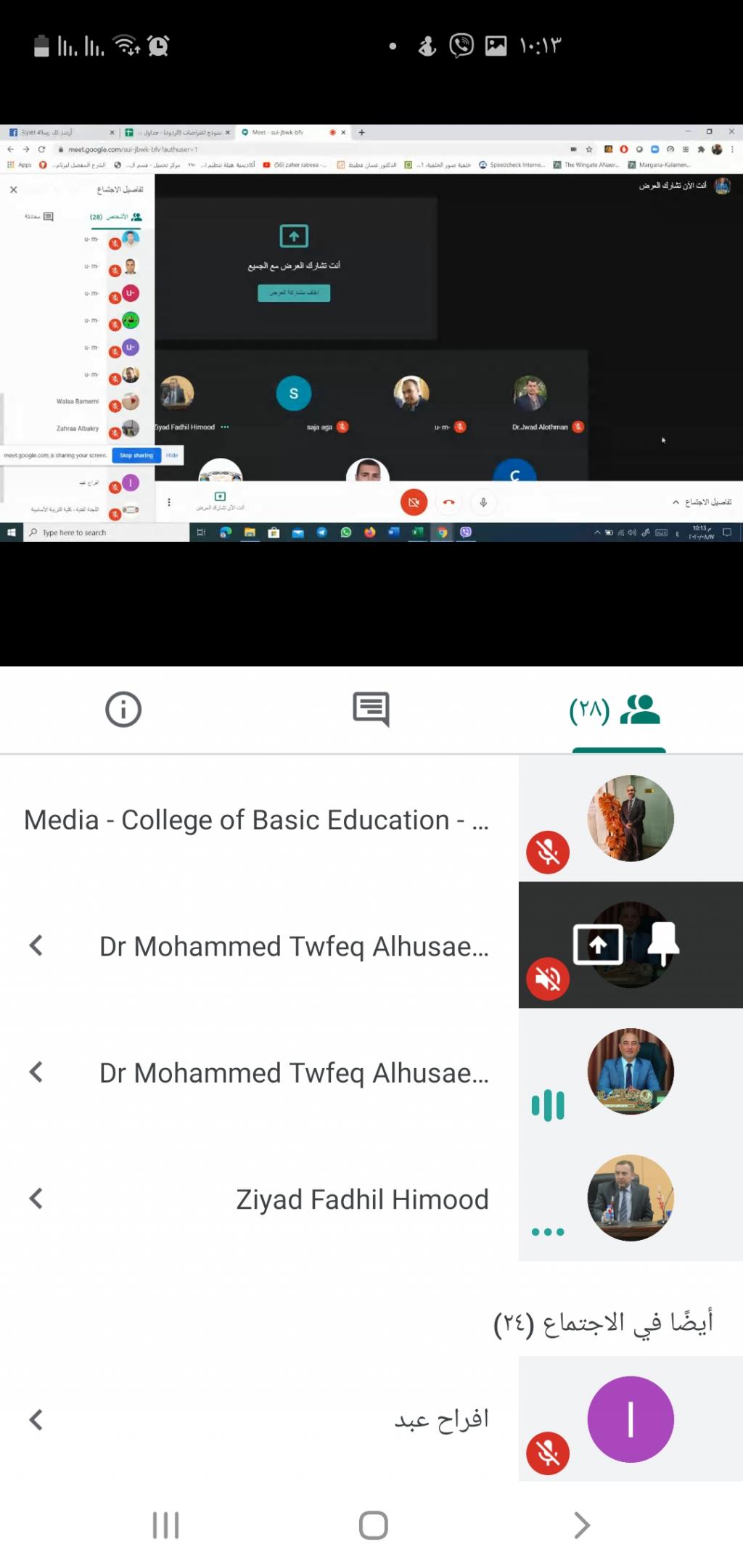Go to the home screen via the navigation bar
Image resolution: width=743 pixels, height=1568 pixels.
pyautogui.click(x=373, y=1525)
